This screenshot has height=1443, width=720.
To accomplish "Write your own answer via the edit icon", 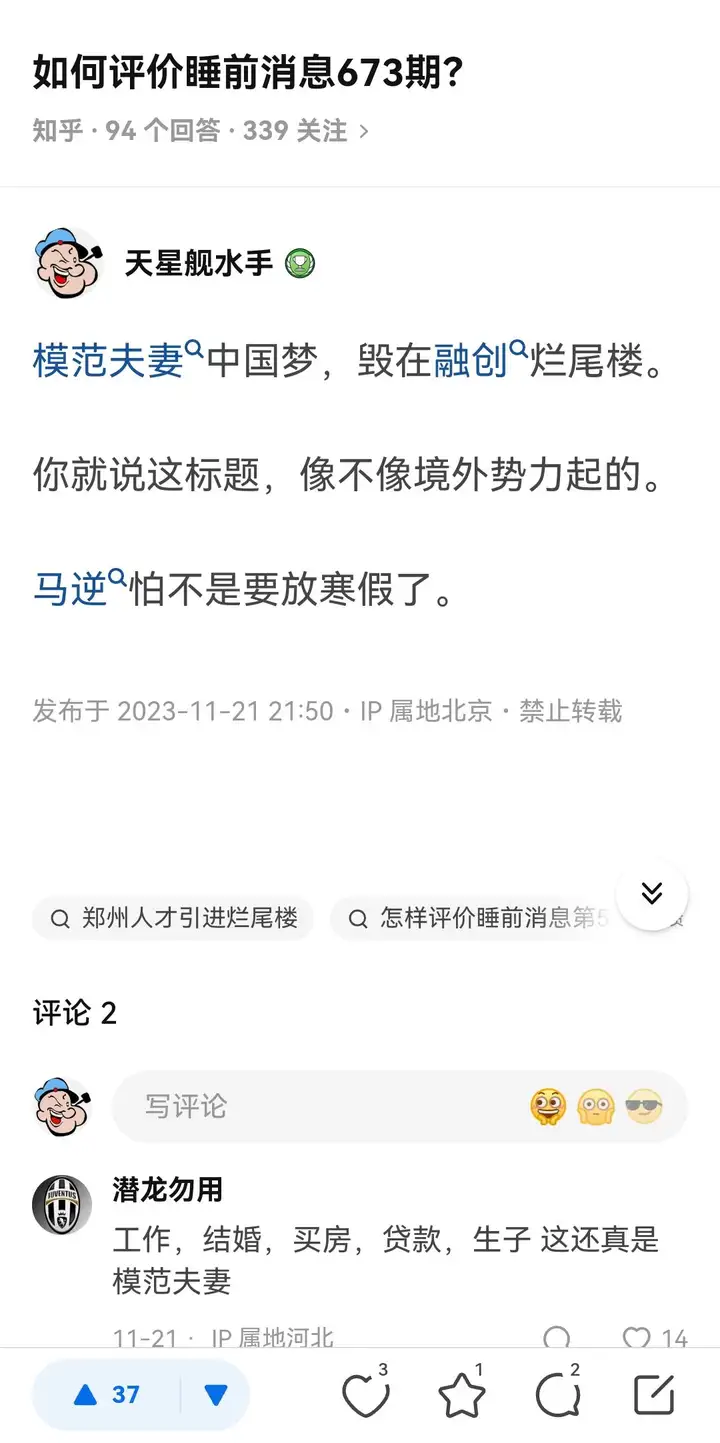I will [x=654, y=1396].
